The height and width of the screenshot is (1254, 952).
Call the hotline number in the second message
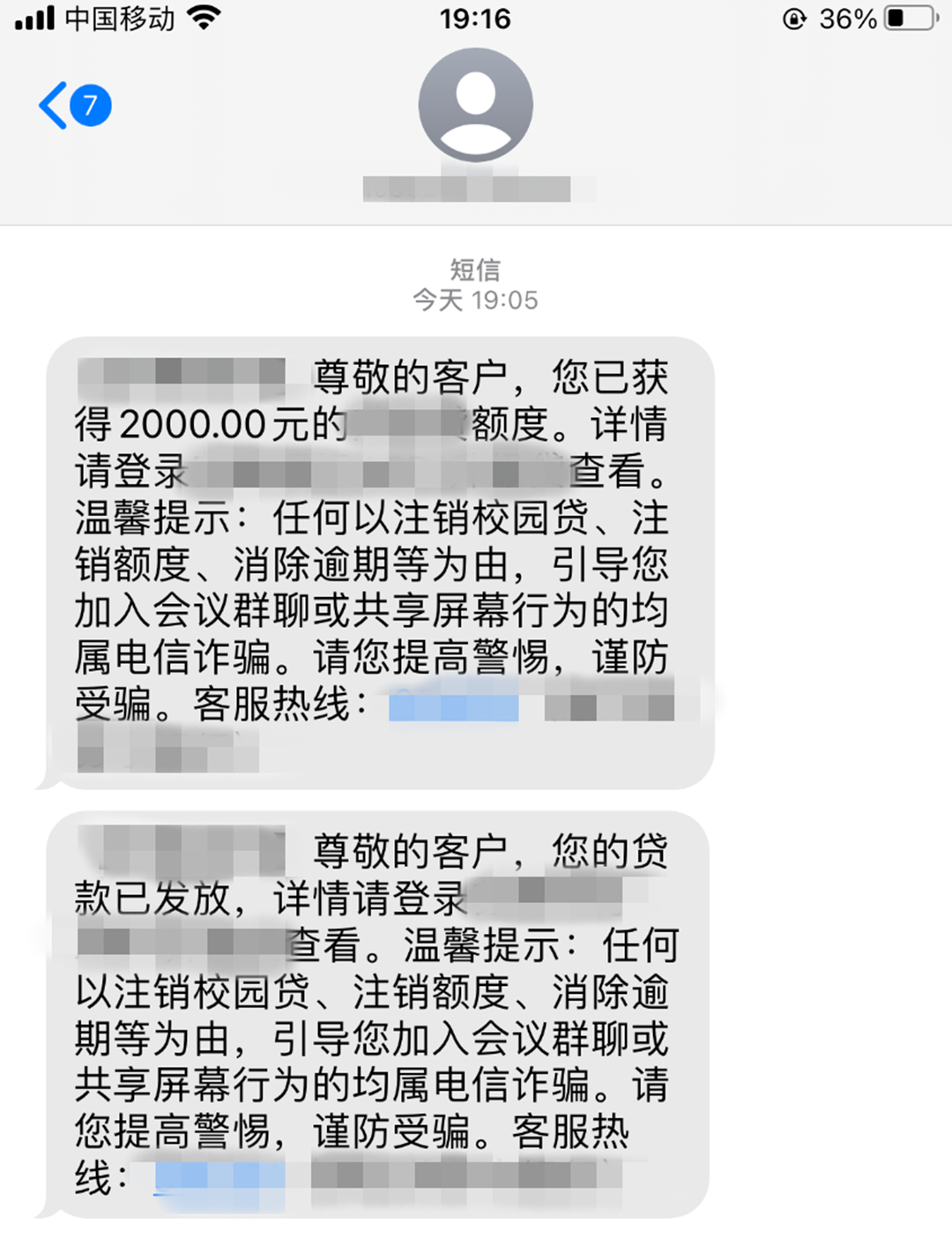click(219, 1176)
